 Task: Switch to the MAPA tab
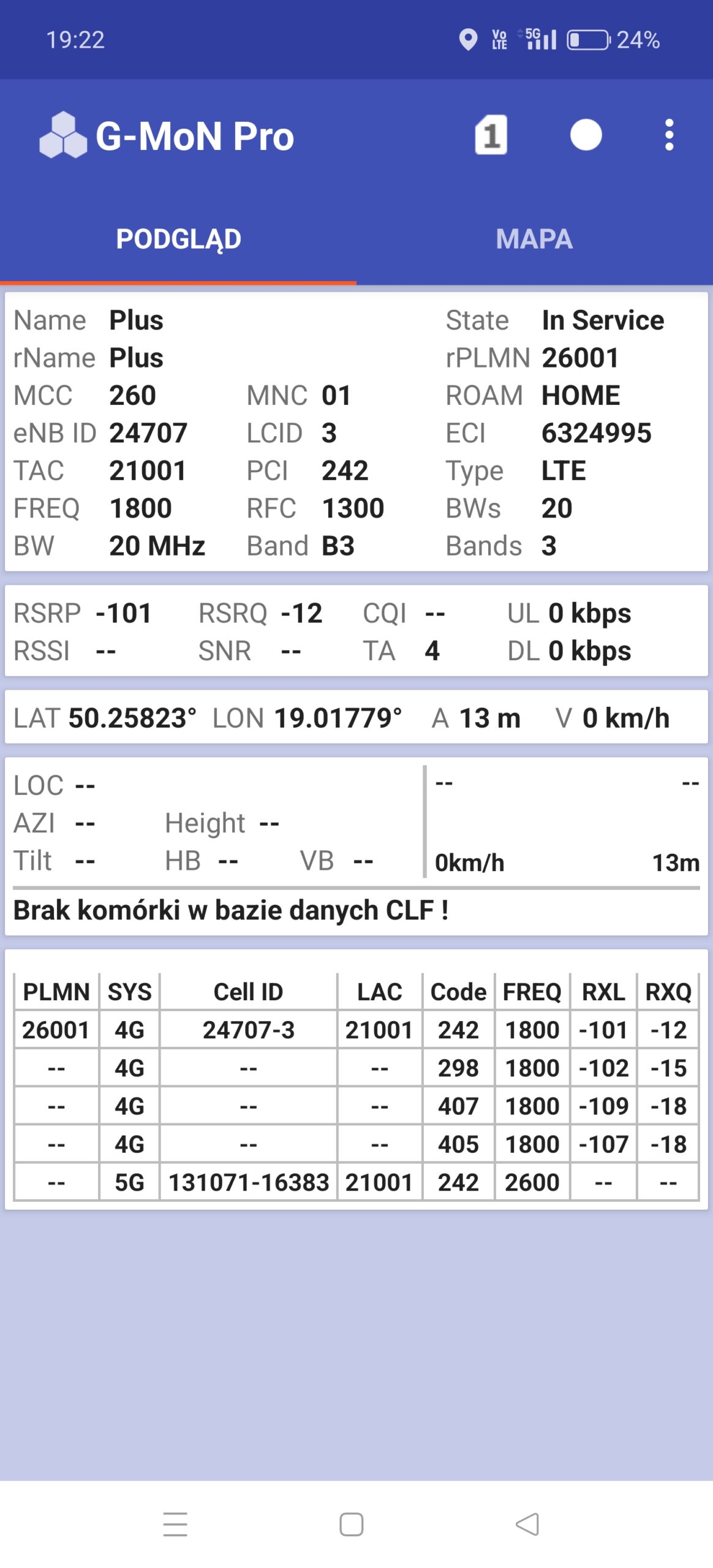(x=534, y=239)
